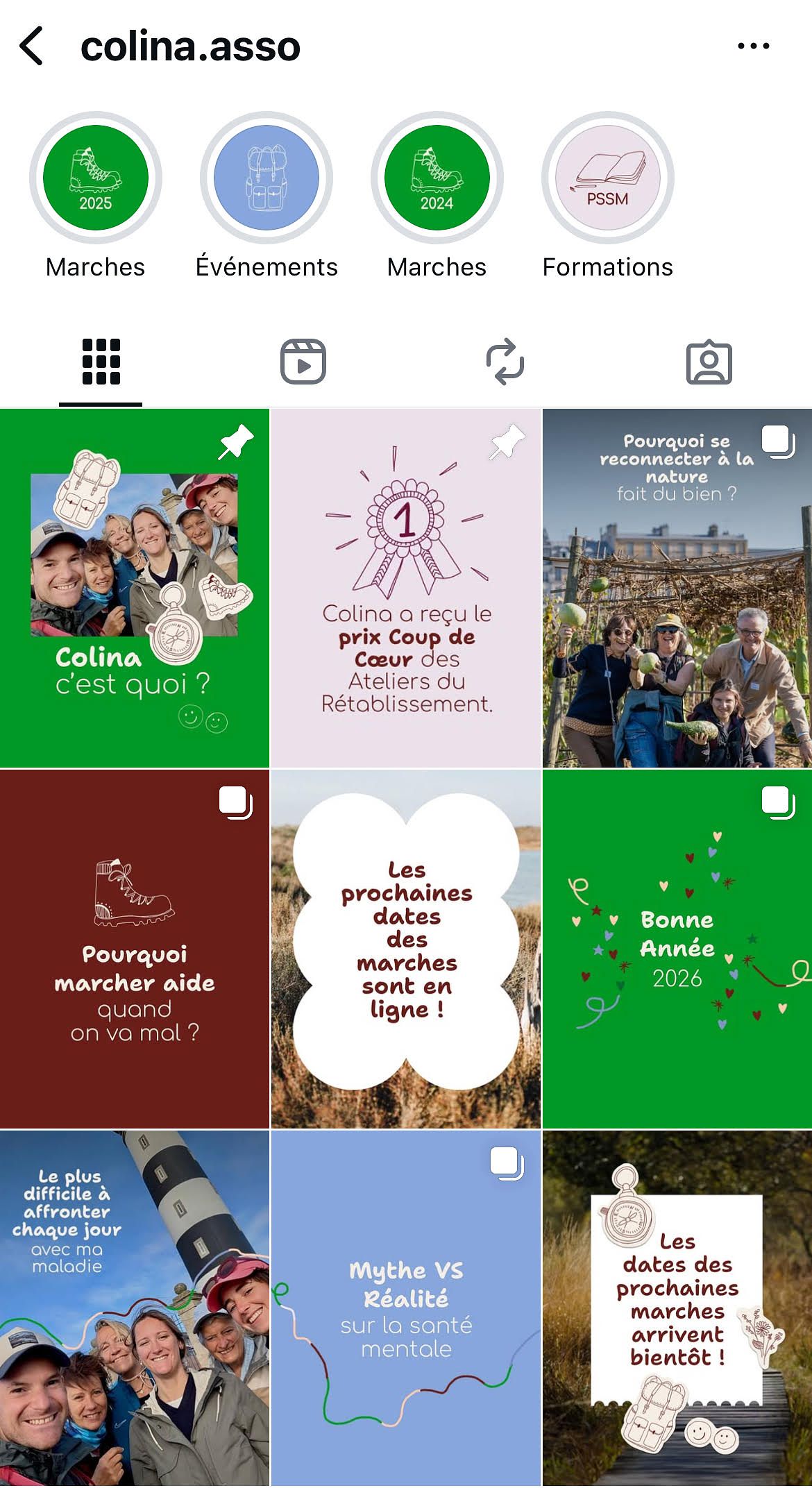Open the Marches 2024 story highlight
812x1488 pixels.
pyautogui.click(x=437, y=178)
